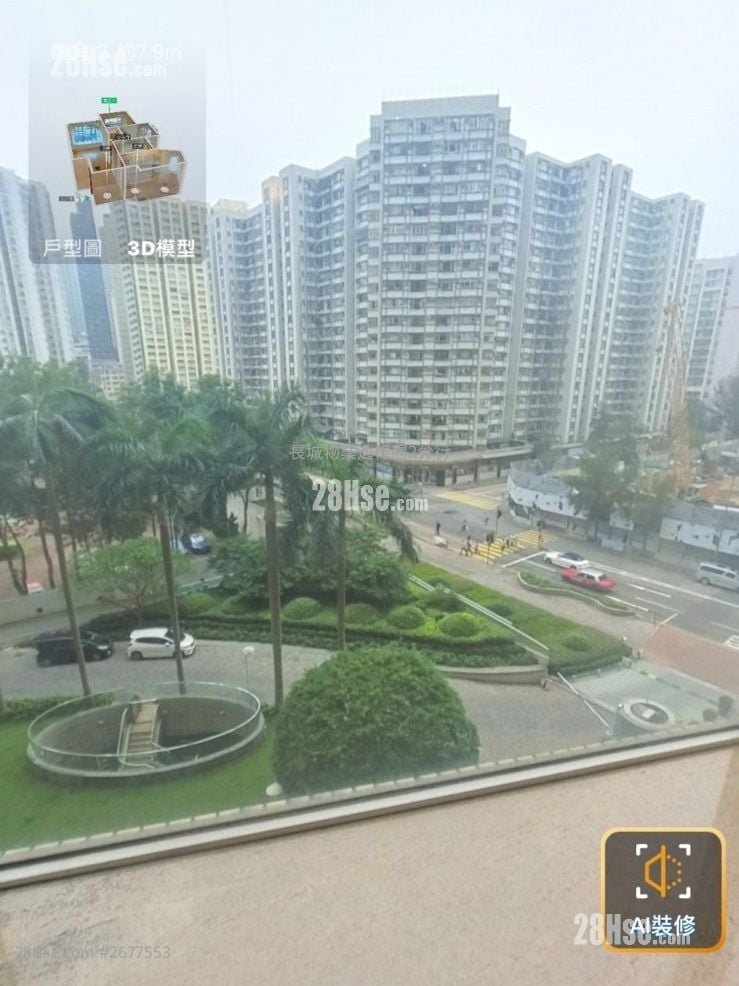Launch the AI裝修 renovation feature
Image resolution: width=739 pixels, height=986 pixels.
(x=663, y=889)
